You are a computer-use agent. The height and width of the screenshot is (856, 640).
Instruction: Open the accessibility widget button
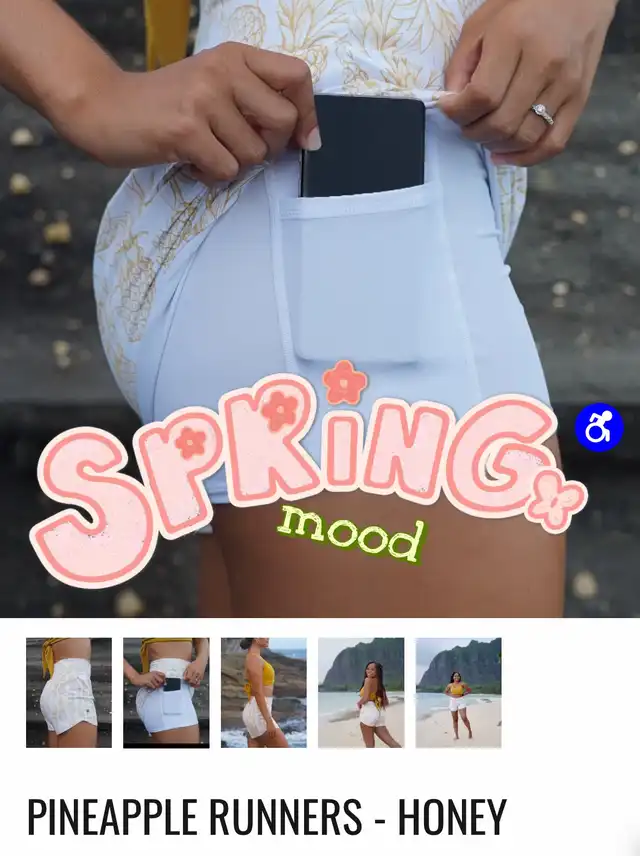click(599, 429)
